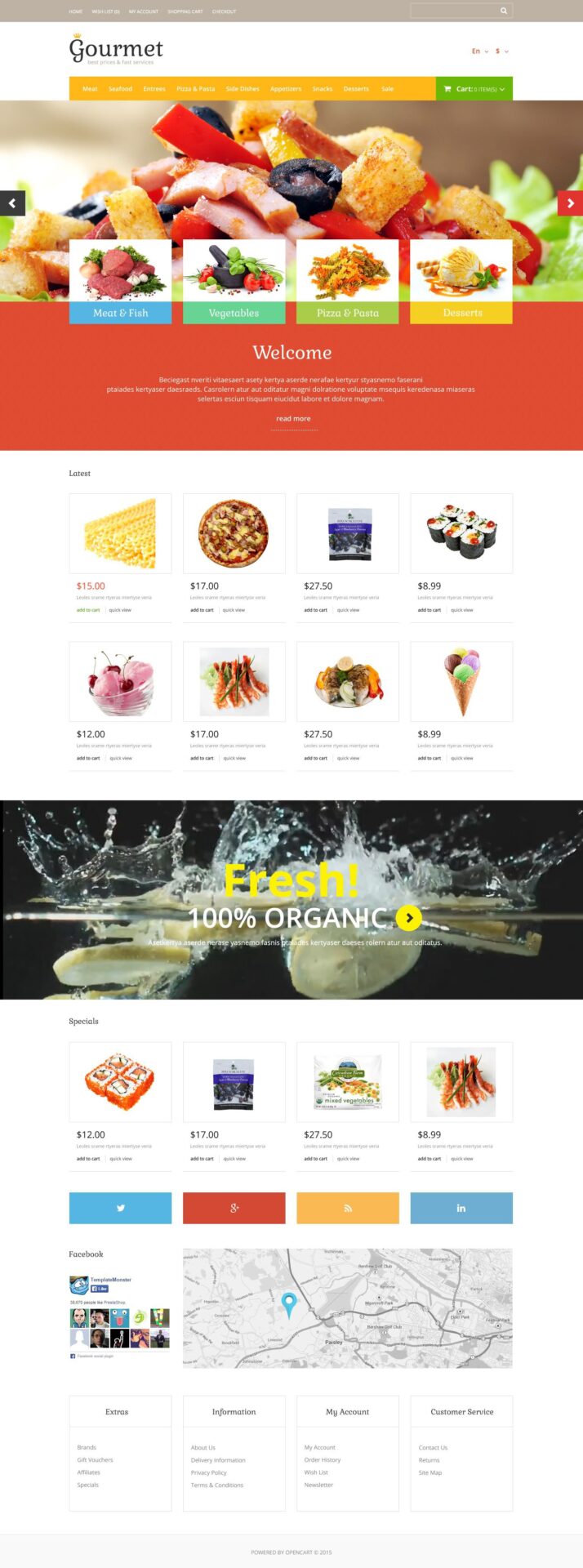Viewport: 583px width, 1568px height.
Task: Tap the read more link under Welcome
Action: point(293,419)
